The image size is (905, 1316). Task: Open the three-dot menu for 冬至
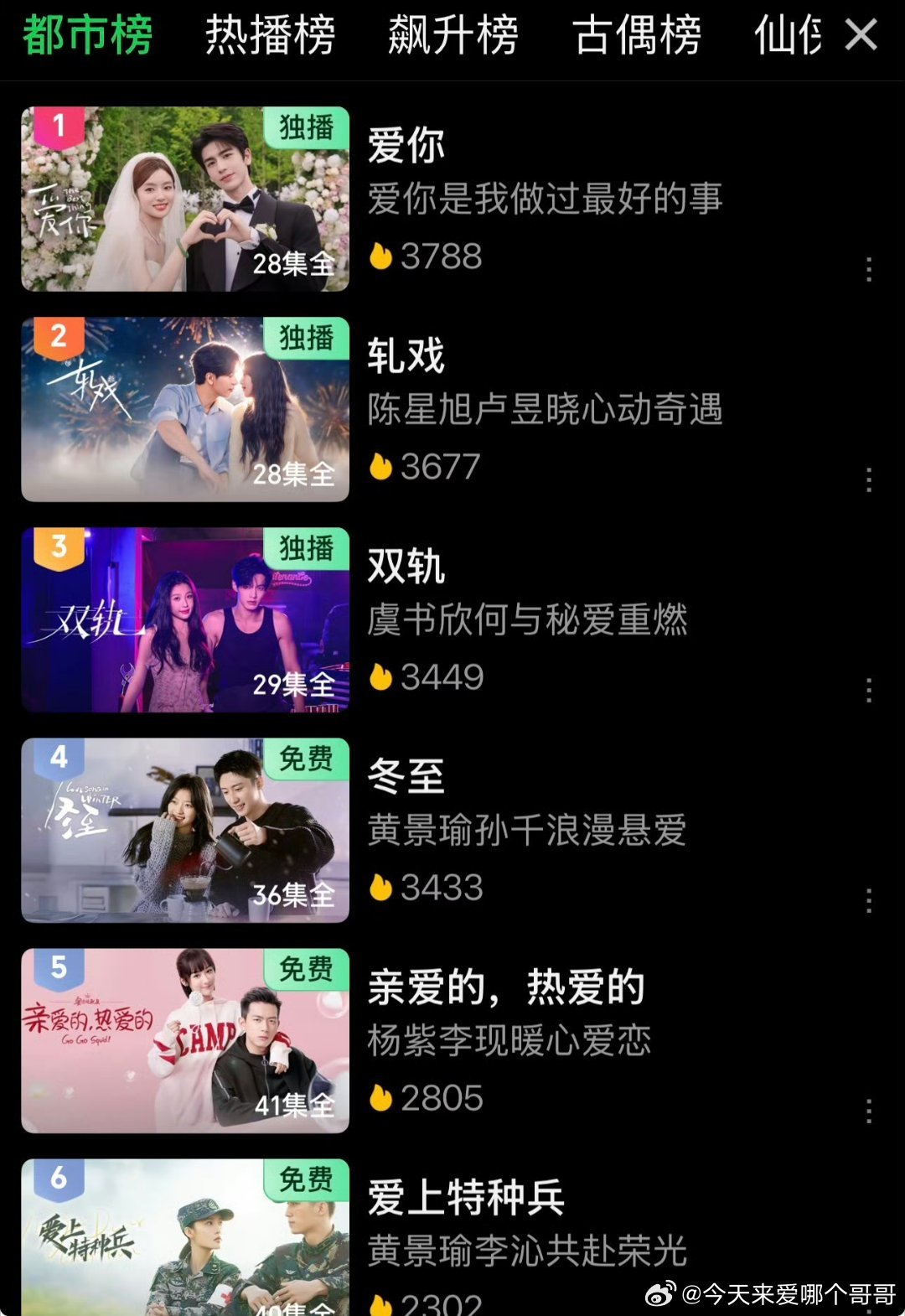tap(869, 901)
